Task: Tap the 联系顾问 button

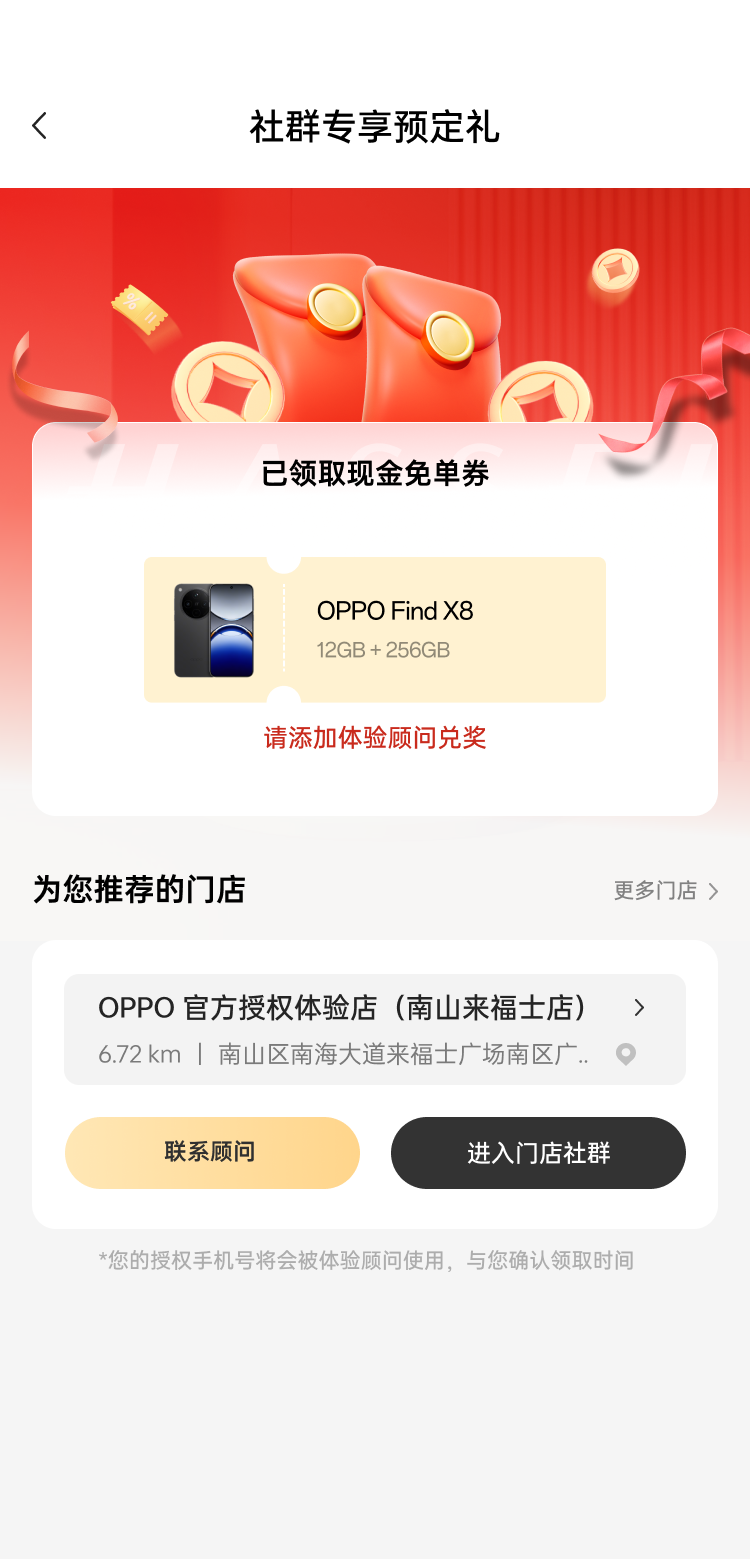Action: coord(212,1153)
